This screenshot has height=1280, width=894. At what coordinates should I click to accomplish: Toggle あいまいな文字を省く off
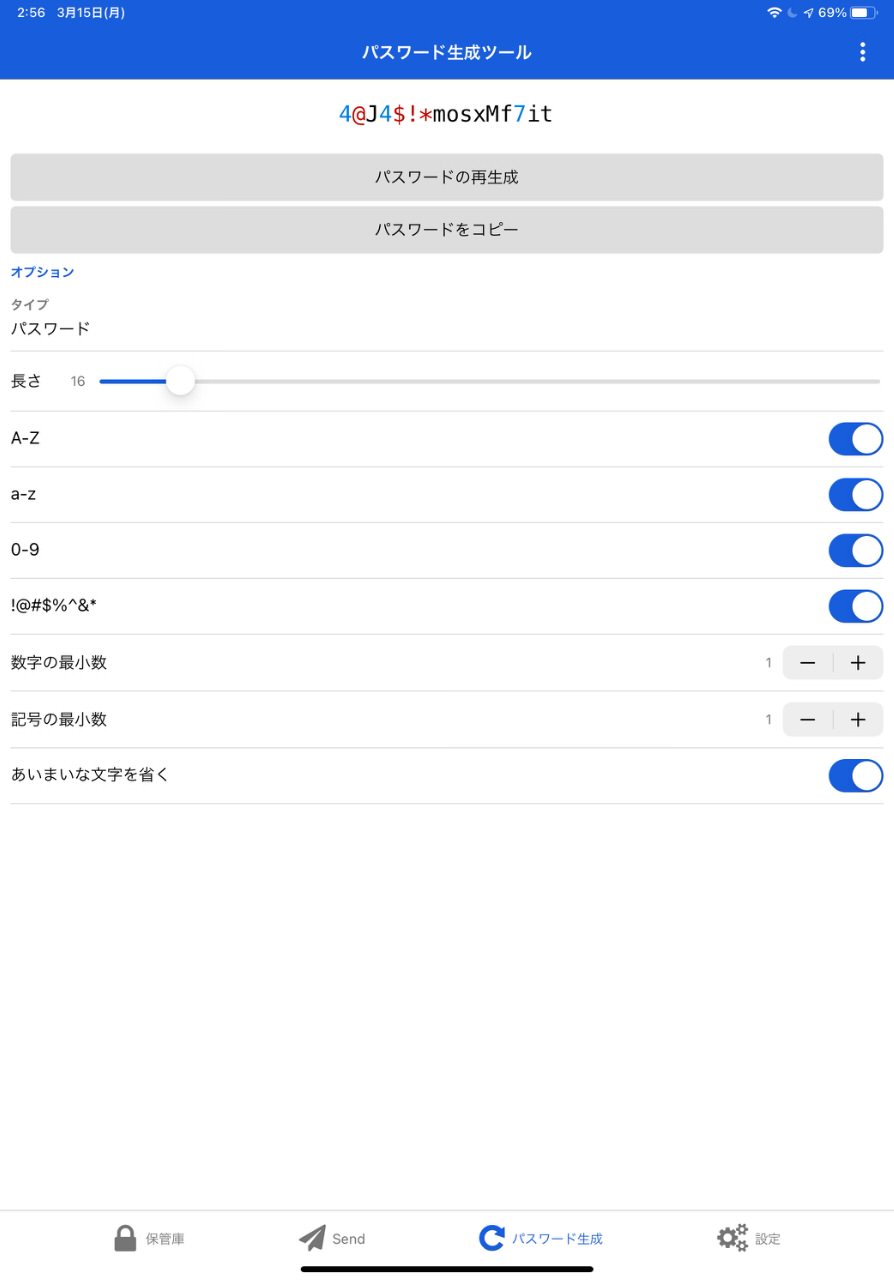[855, 776]
